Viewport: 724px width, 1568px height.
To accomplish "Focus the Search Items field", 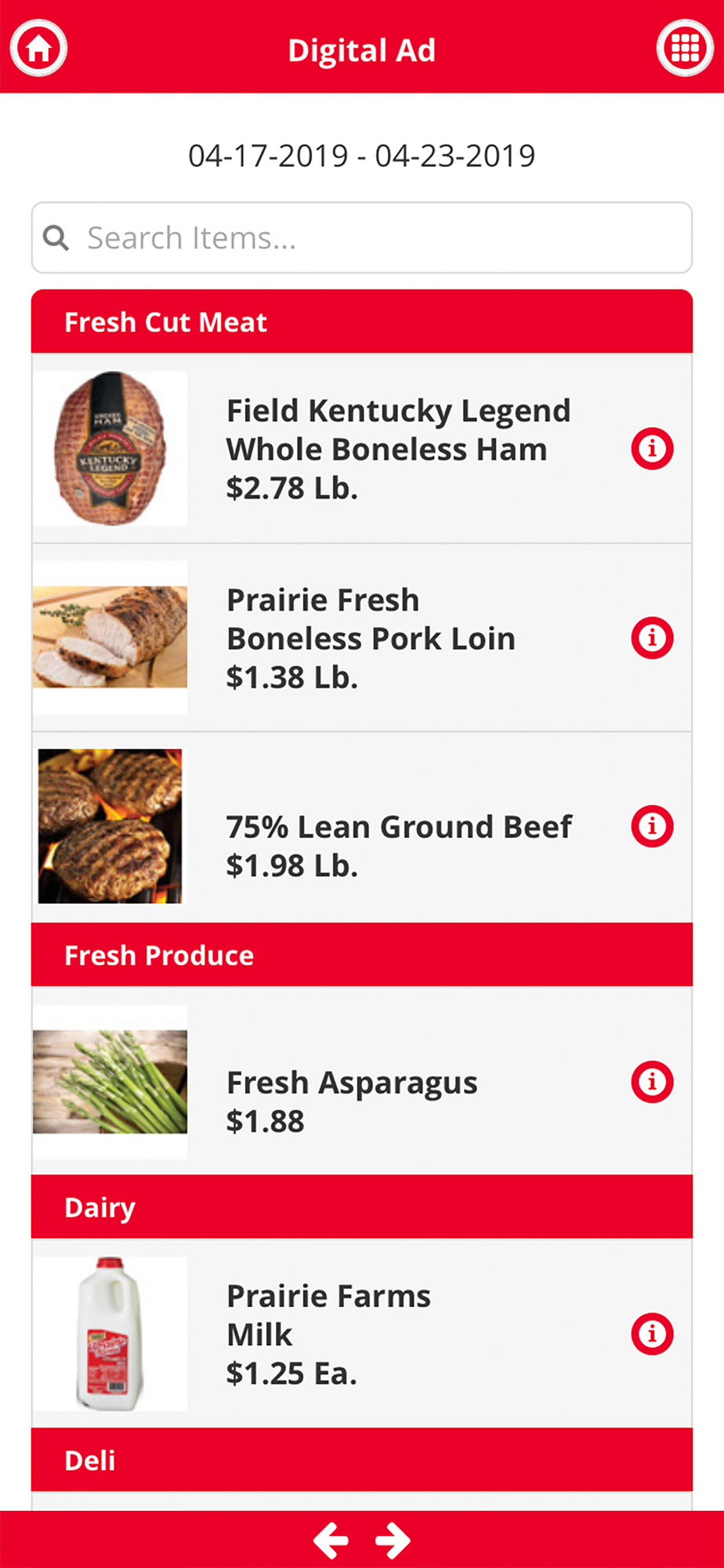I will point(362,238).
